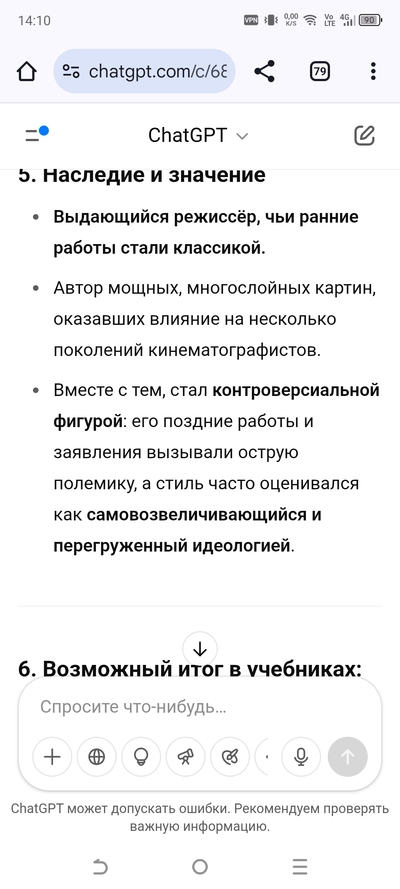Share this page from browser toolbar
The height and width of the screenshot is (889, 400).
pos(265,71)
